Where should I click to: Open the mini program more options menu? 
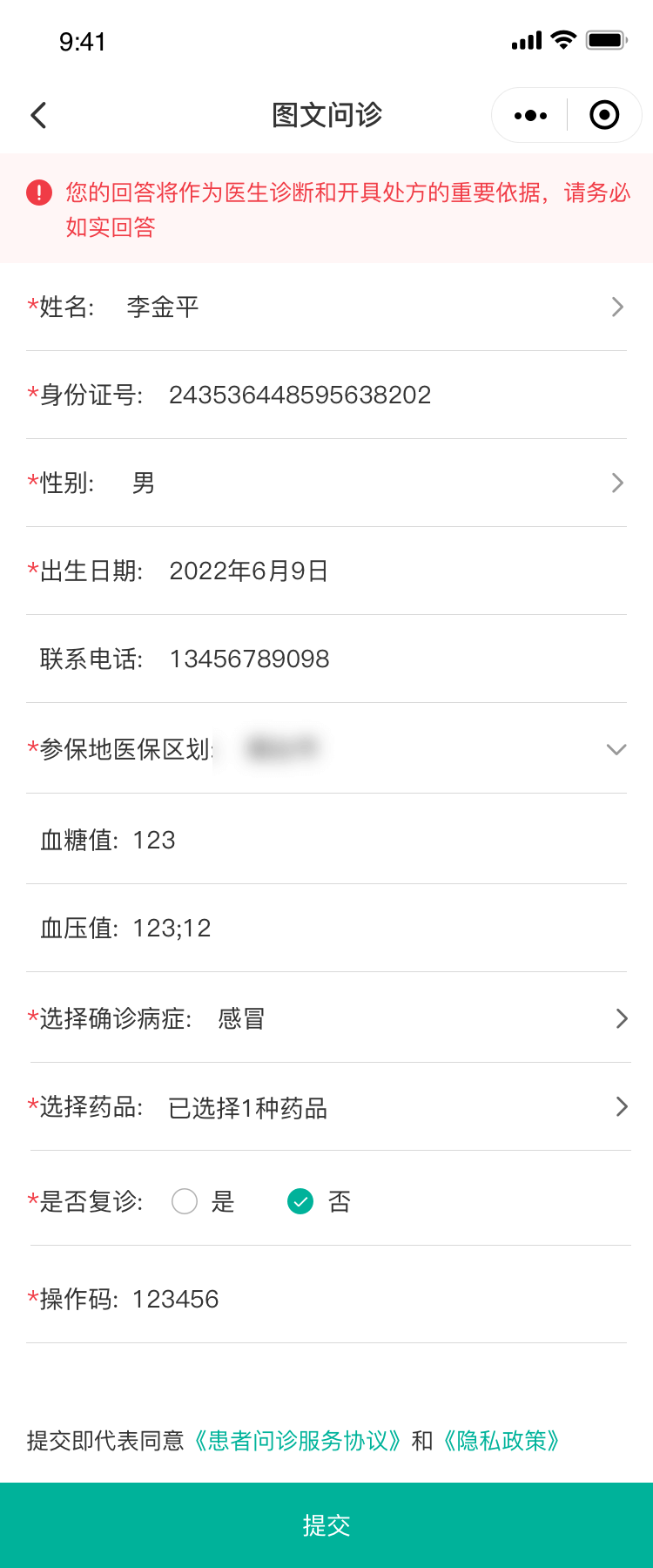530,115
